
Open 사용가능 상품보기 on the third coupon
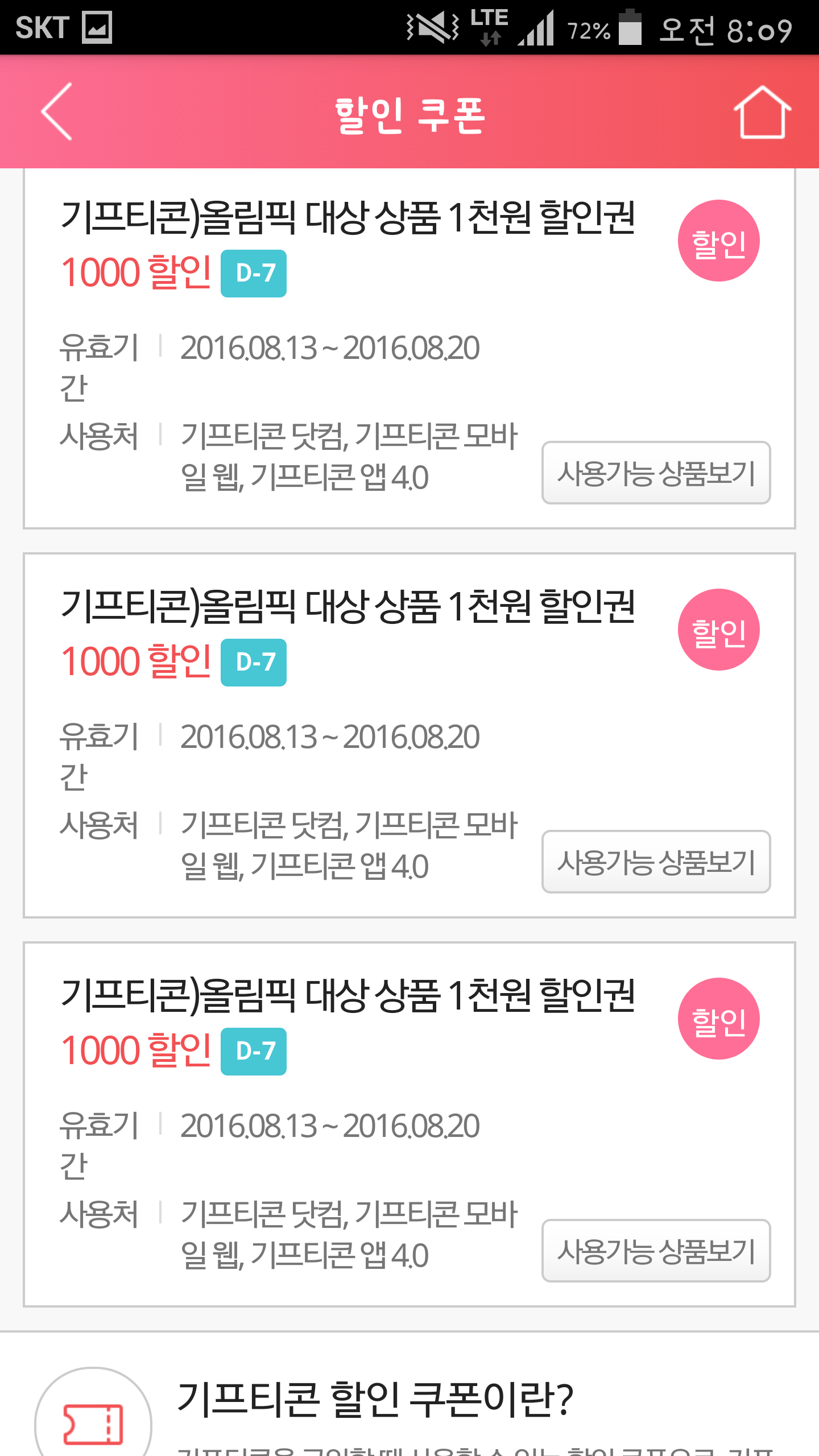[656, 1251]
